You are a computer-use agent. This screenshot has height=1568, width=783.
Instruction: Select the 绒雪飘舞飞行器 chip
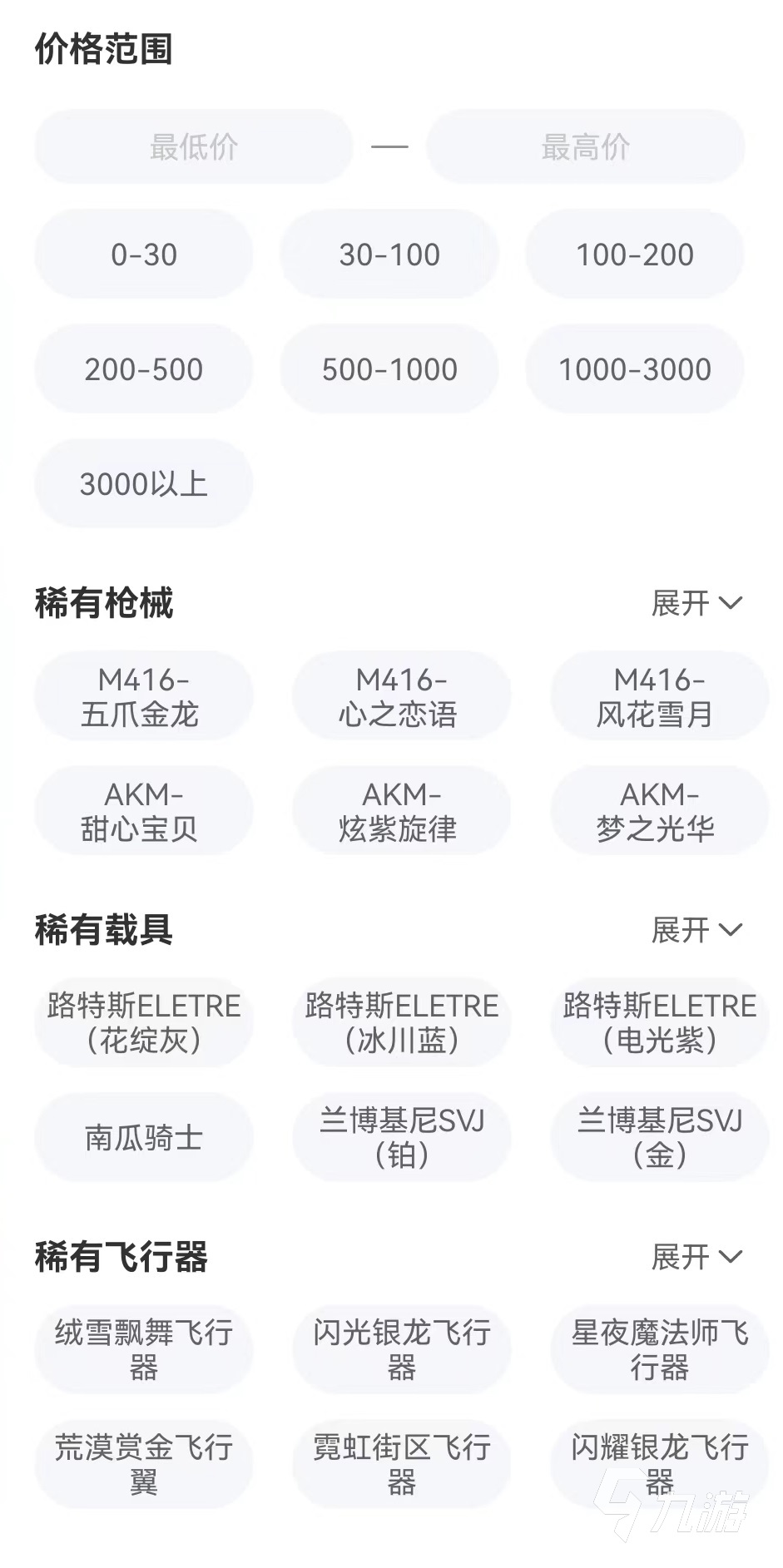point(144,1349)
